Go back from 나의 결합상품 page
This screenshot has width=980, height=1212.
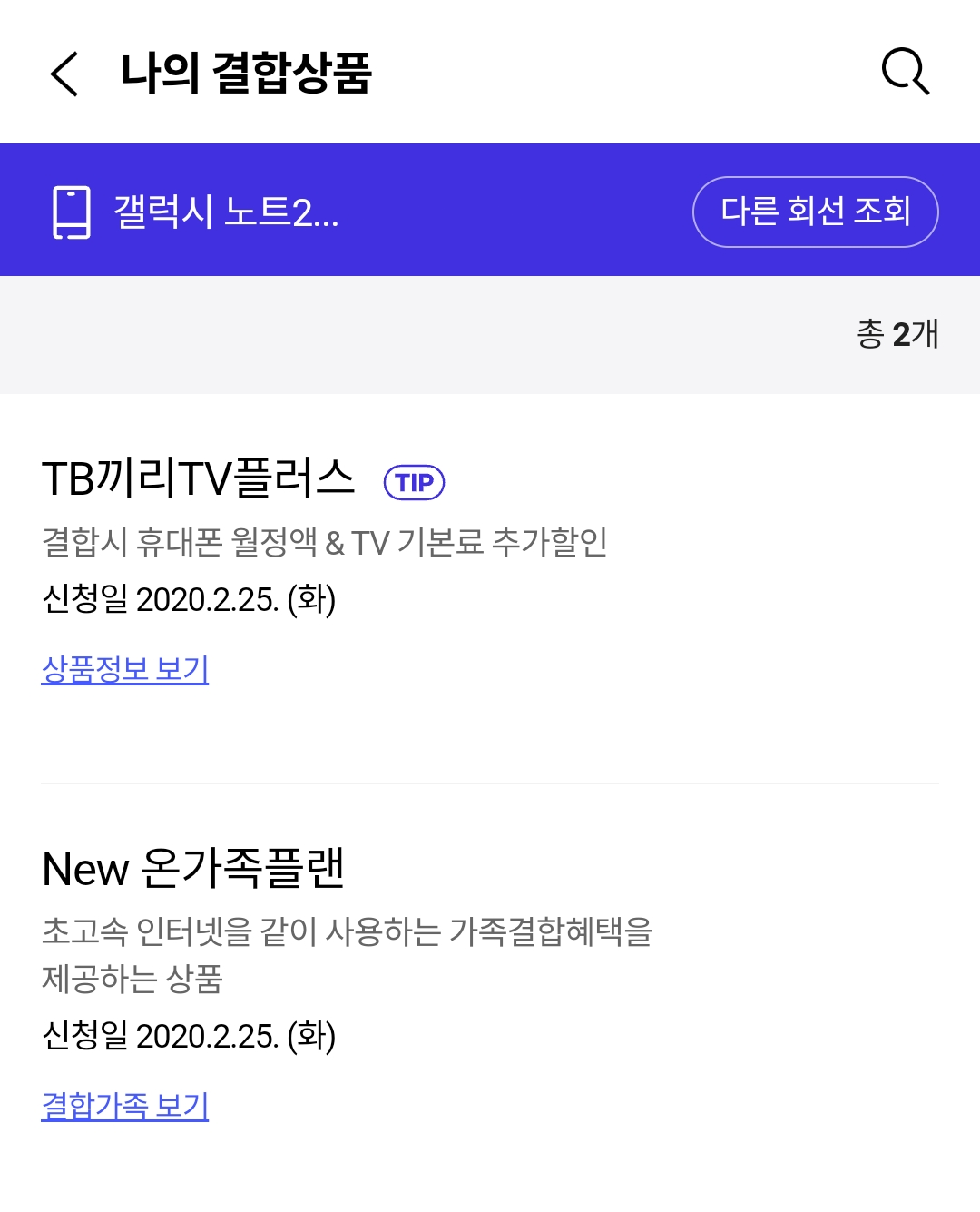pyautogui.click(x=64, y=74)
